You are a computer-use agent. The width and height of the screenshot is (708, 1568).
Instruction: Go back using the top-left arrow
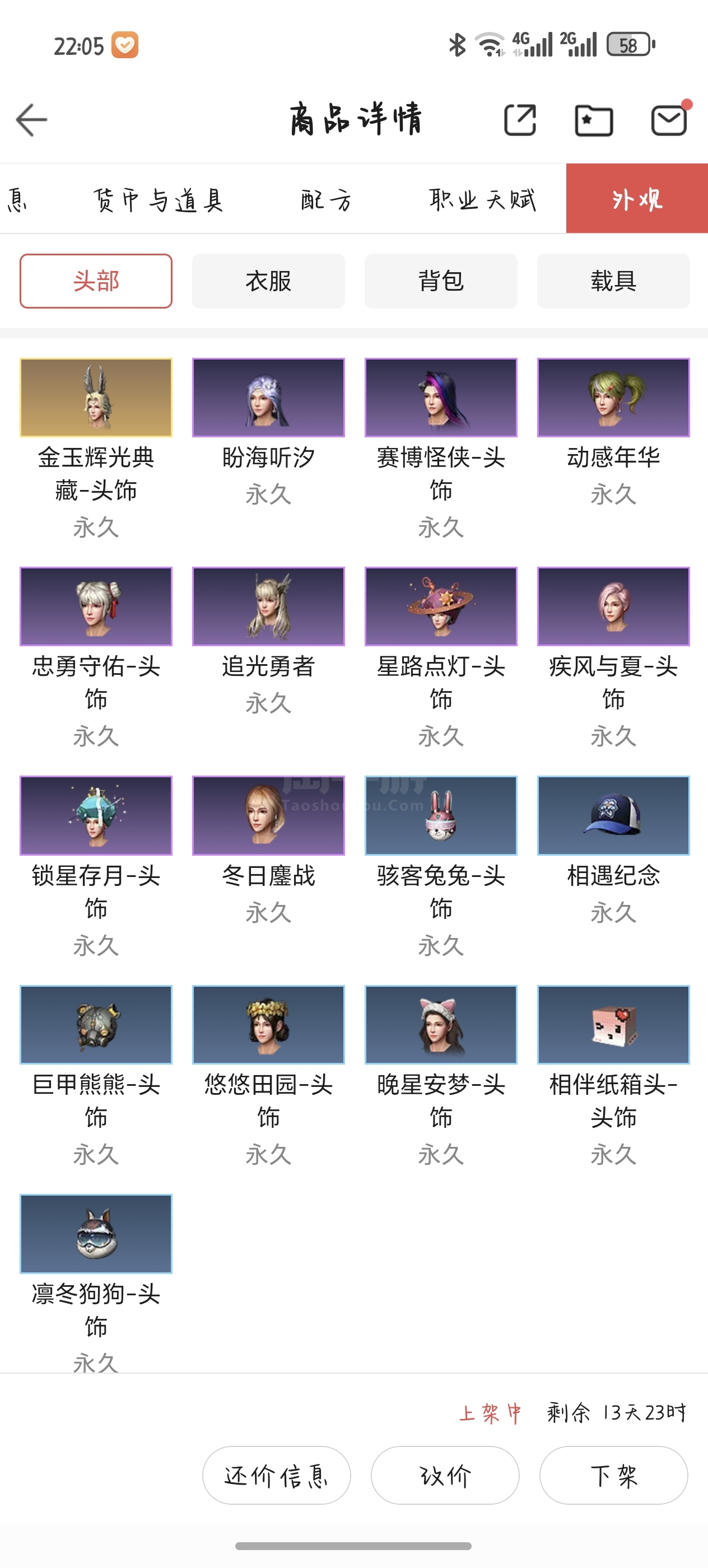(x=32, y=119)
